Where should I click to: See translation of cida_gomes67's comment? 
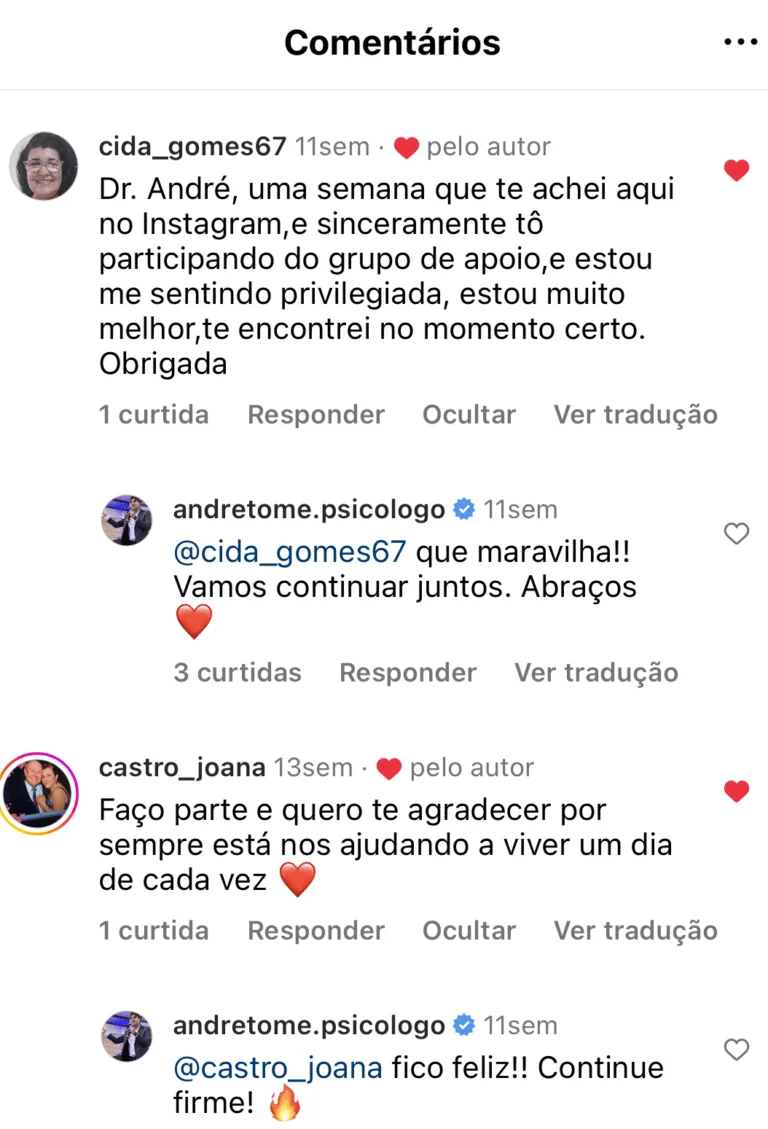[636, 414]
